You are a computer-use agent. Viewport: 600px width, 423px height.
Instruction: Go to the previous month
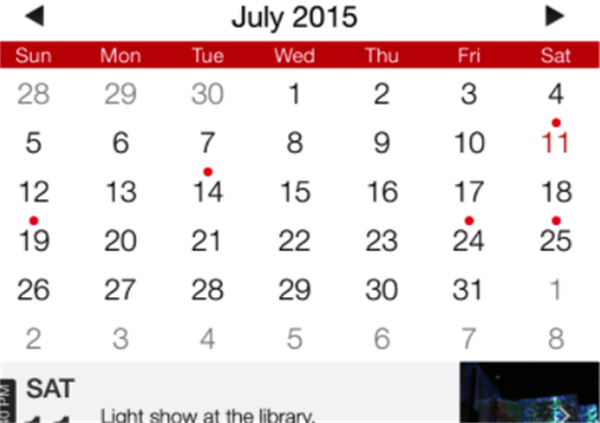coord(35,16)
